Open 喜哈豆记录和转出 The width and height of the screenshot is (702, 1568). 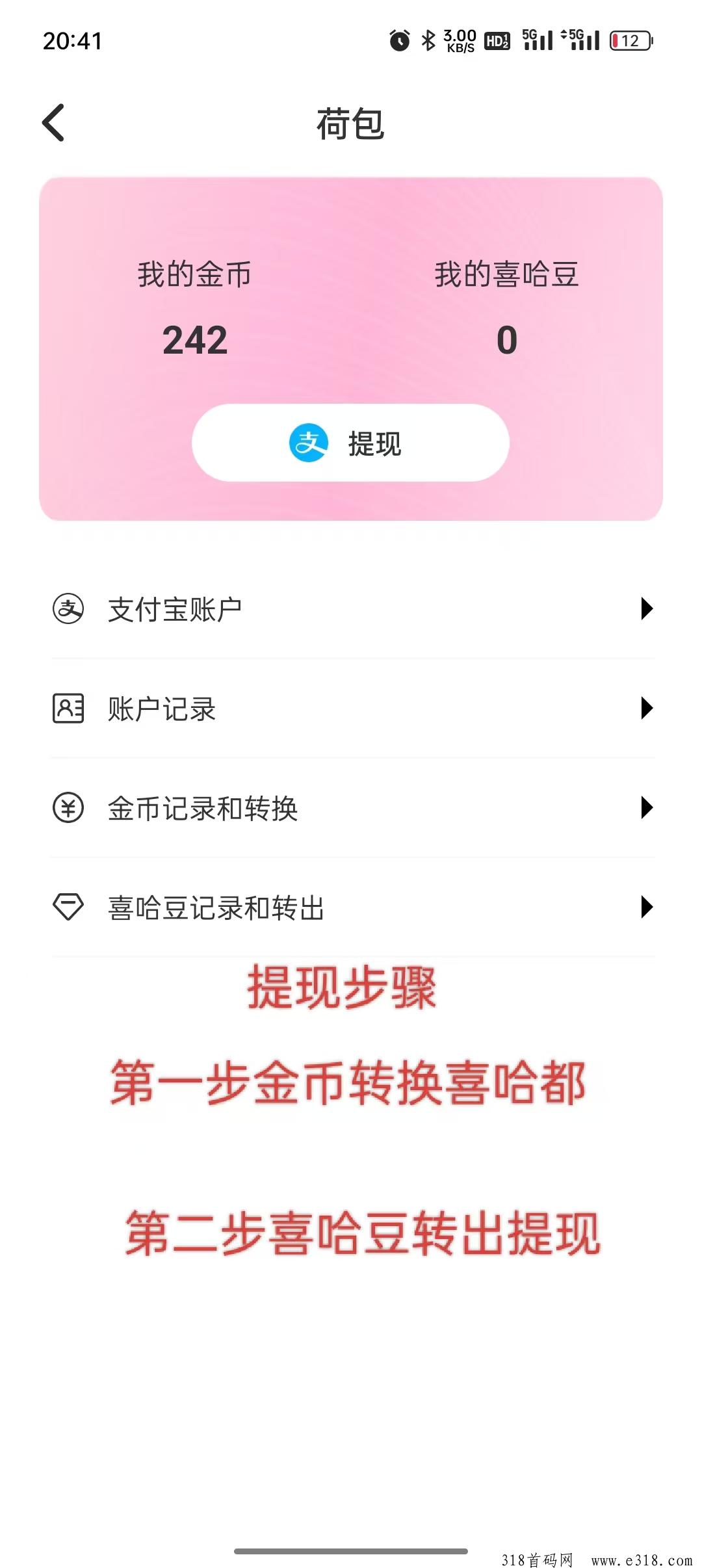point(352,908)
